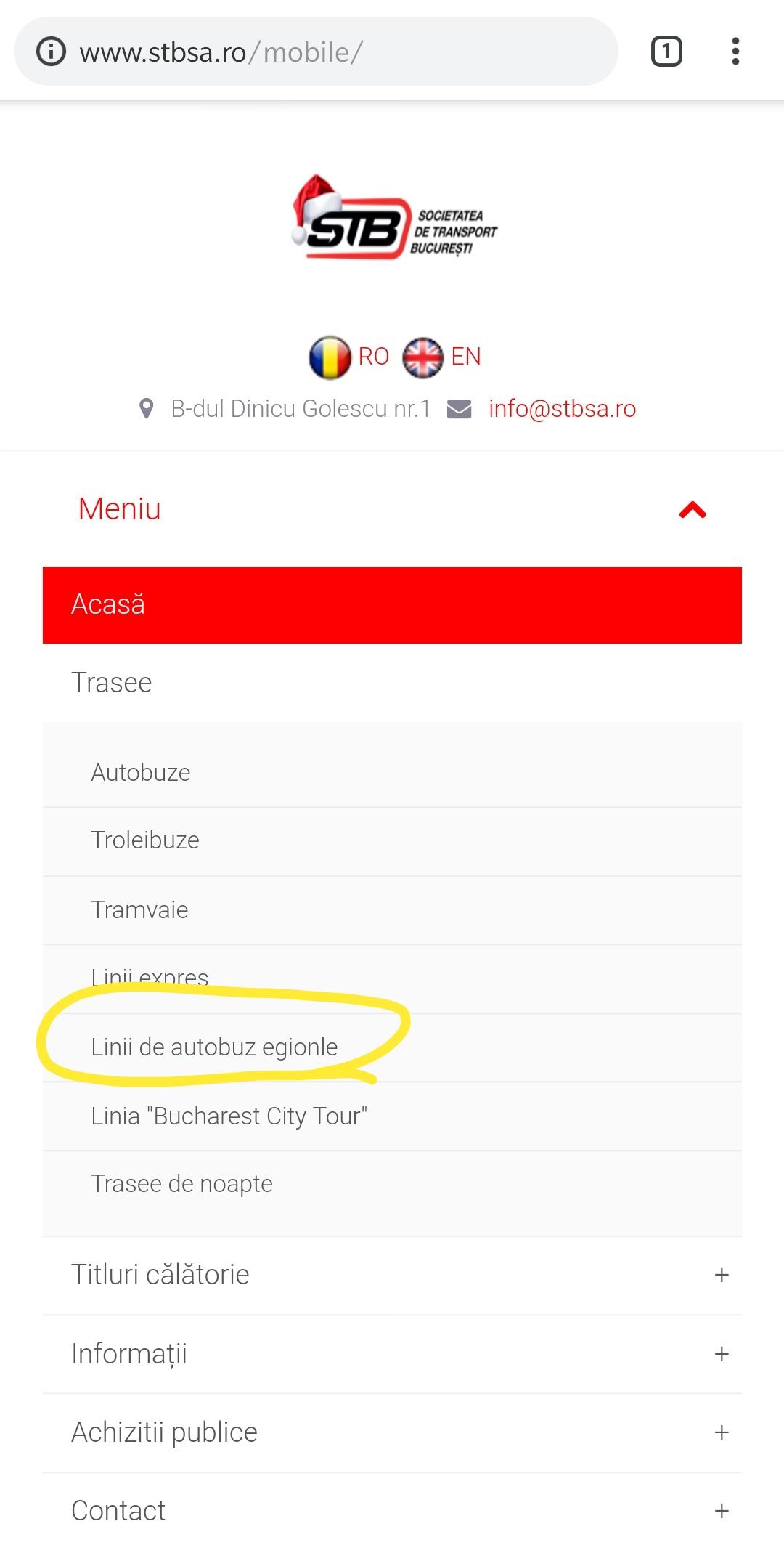Switch site language to EN
The width and height of the screenshot is (784, 1545).
[x=443, y=357]
